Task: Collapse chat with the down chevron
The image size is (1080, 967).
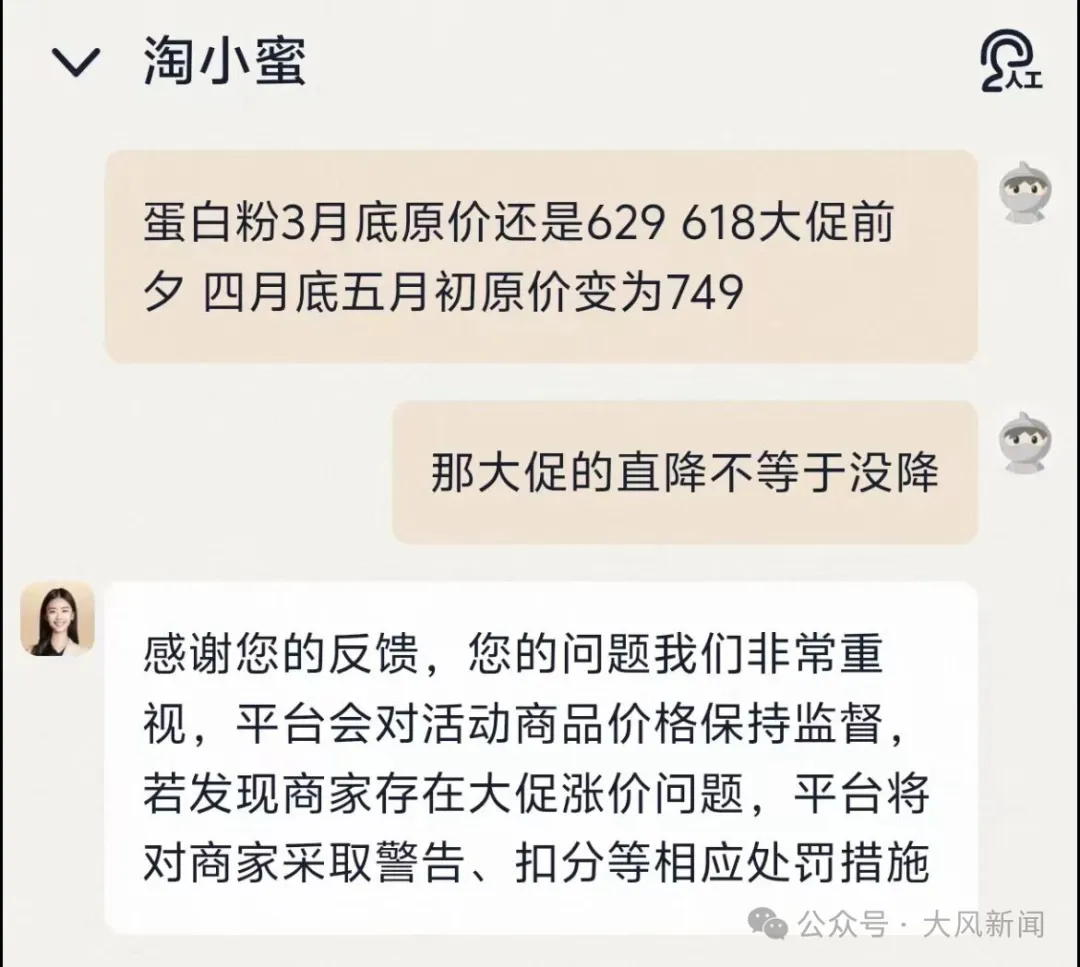Action: point(76,62)
